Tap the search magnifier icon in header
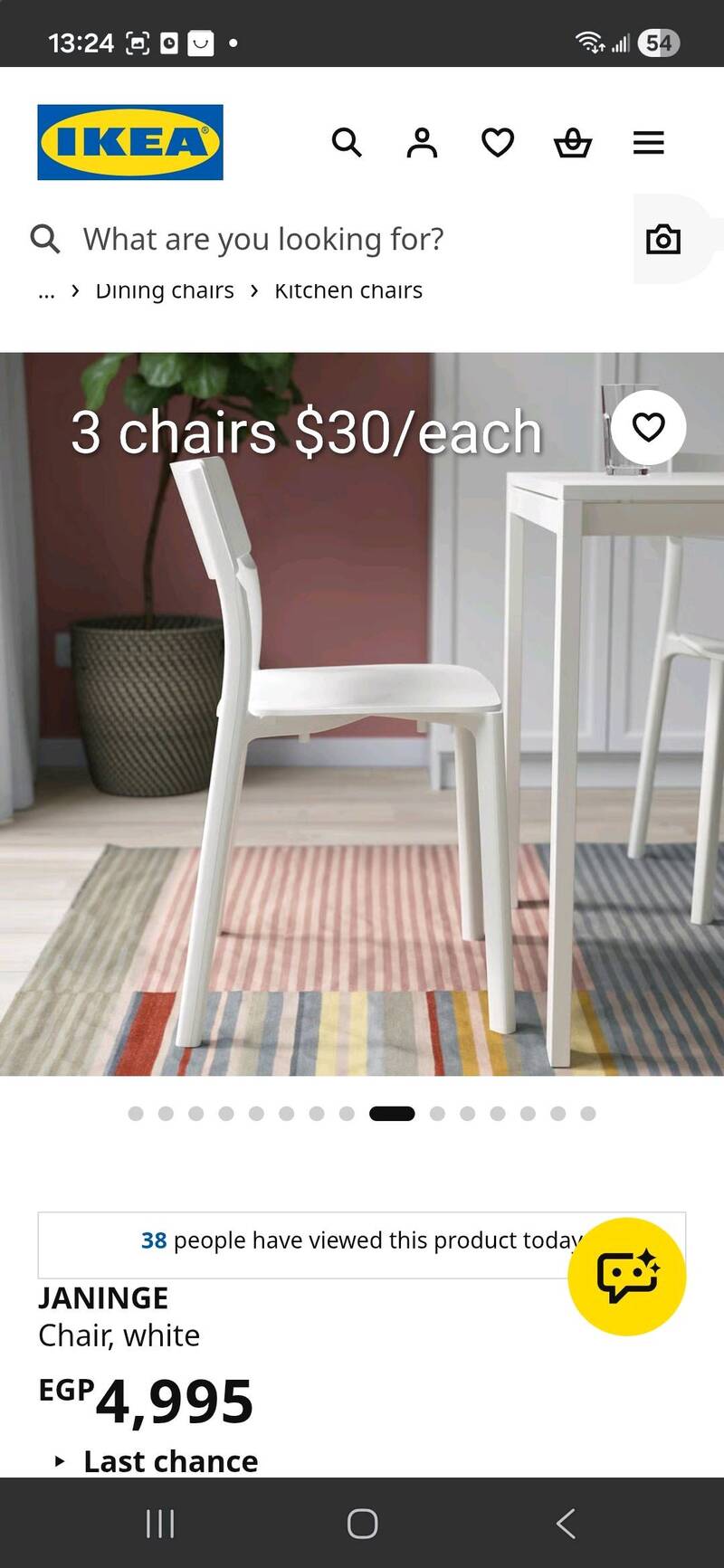This screenshot has height=1568, width=724. [x=347, y=142]
